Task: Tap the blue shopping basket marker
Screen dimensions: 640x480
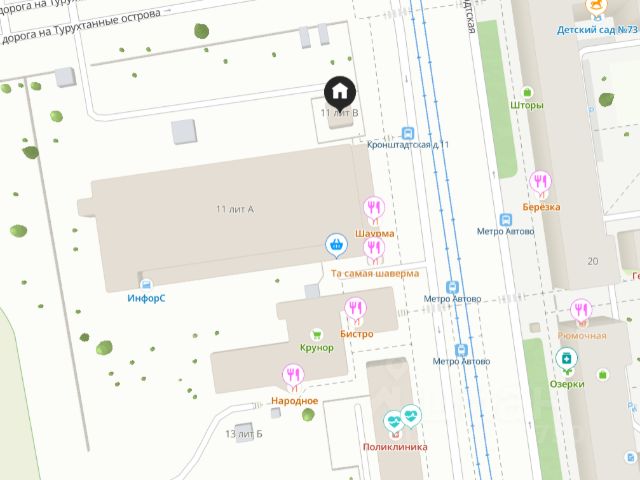Action: click(336, 243)
